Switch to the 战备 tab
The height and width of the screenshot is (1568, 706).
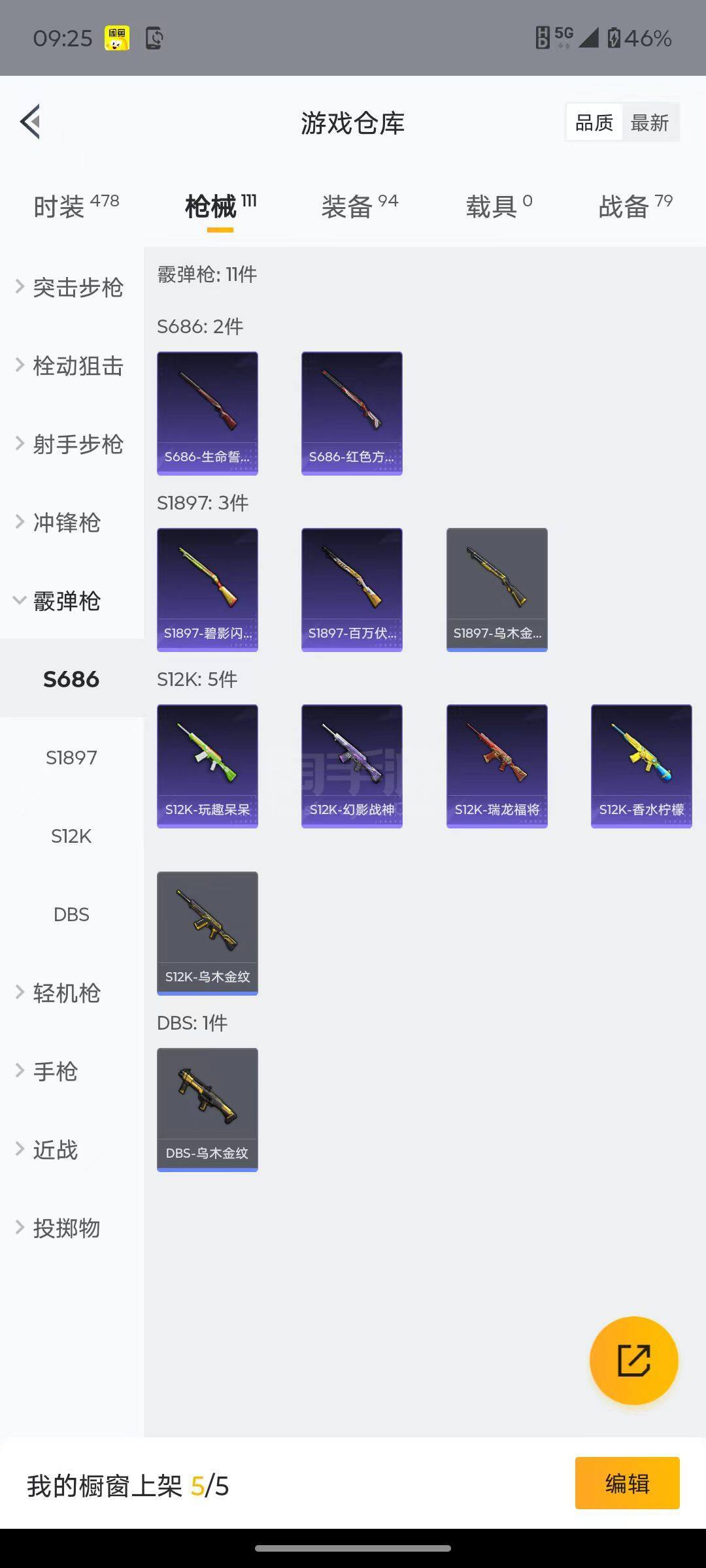635,206
